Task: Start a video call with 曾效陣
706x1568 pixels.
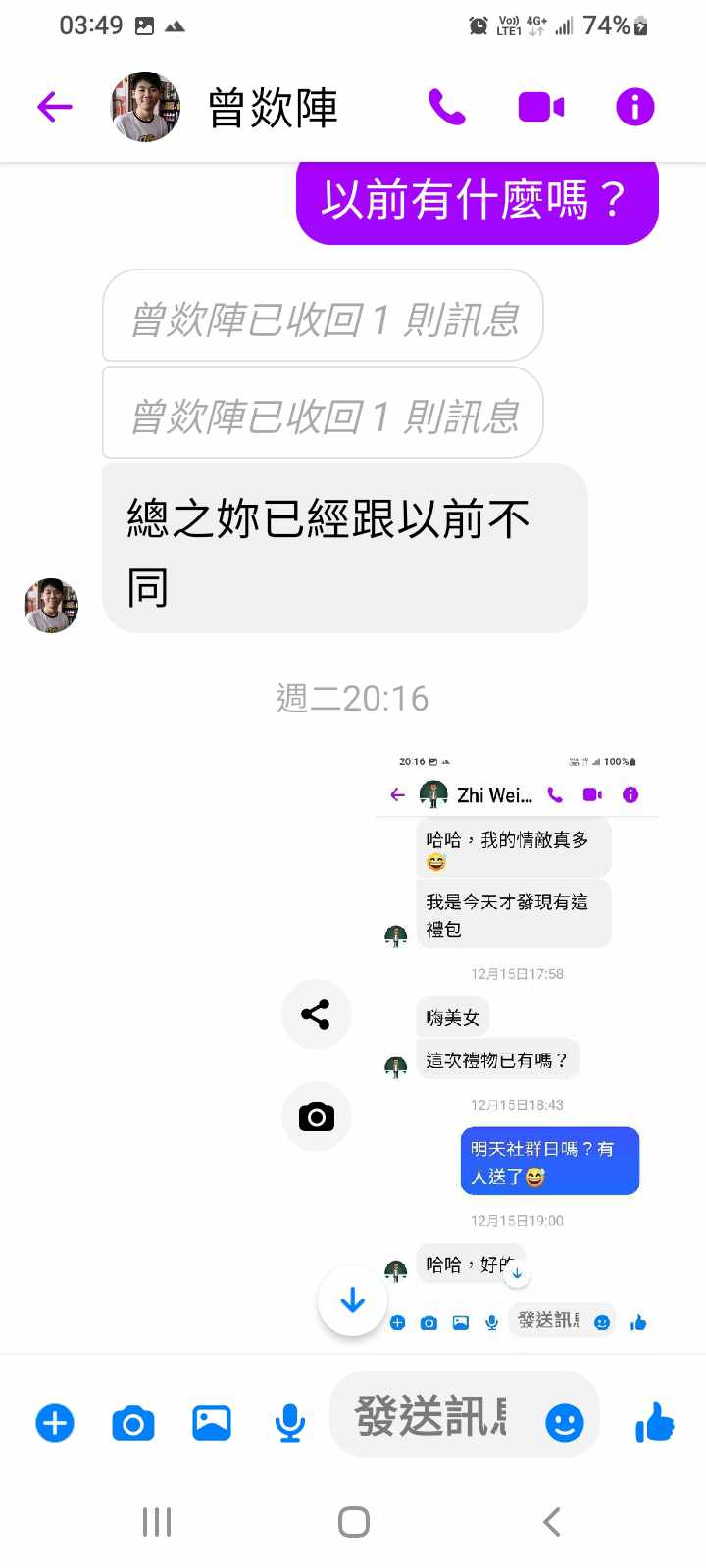Action: coord(540,107)
